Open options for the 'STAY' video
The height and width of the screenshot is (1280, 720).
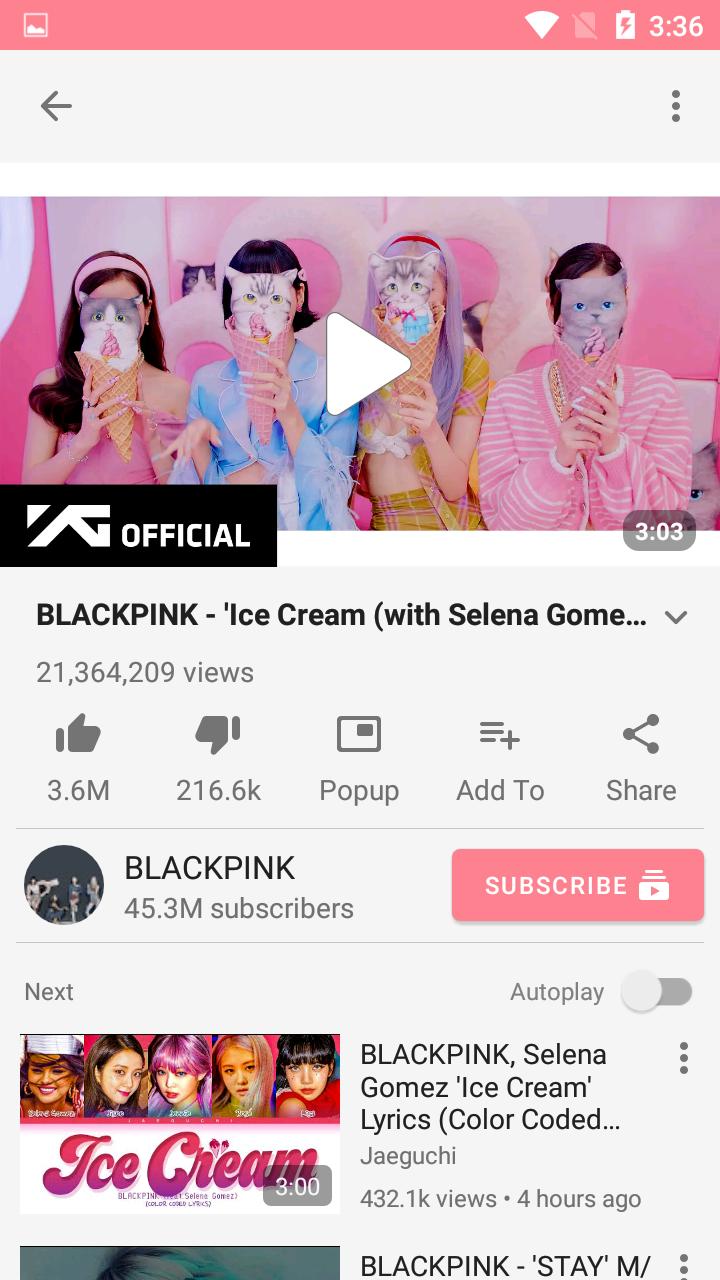[x=684, y=1266]
